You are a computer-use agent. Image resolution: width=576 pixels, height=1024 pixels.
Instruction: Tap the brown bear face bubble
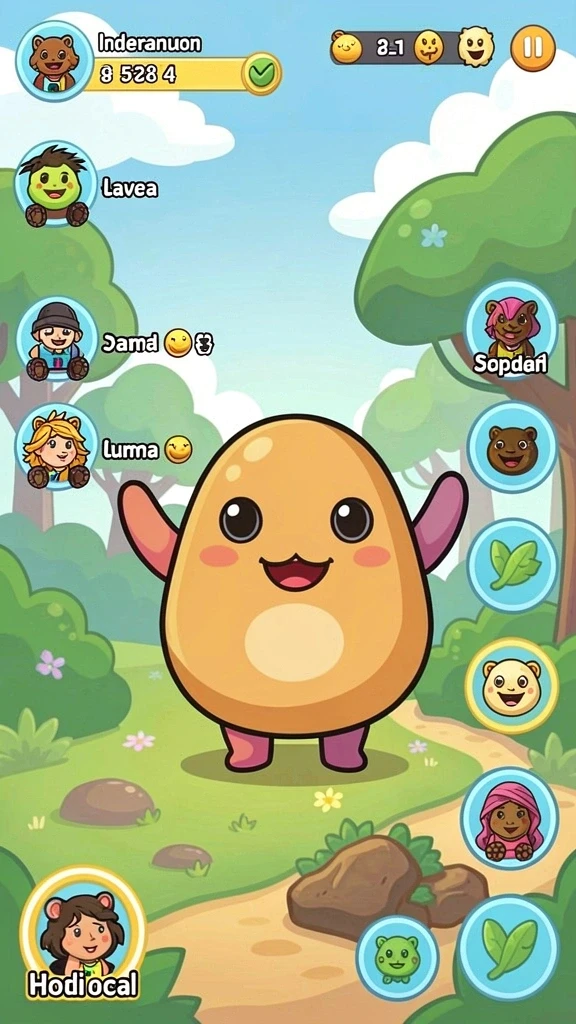point(512,447)
